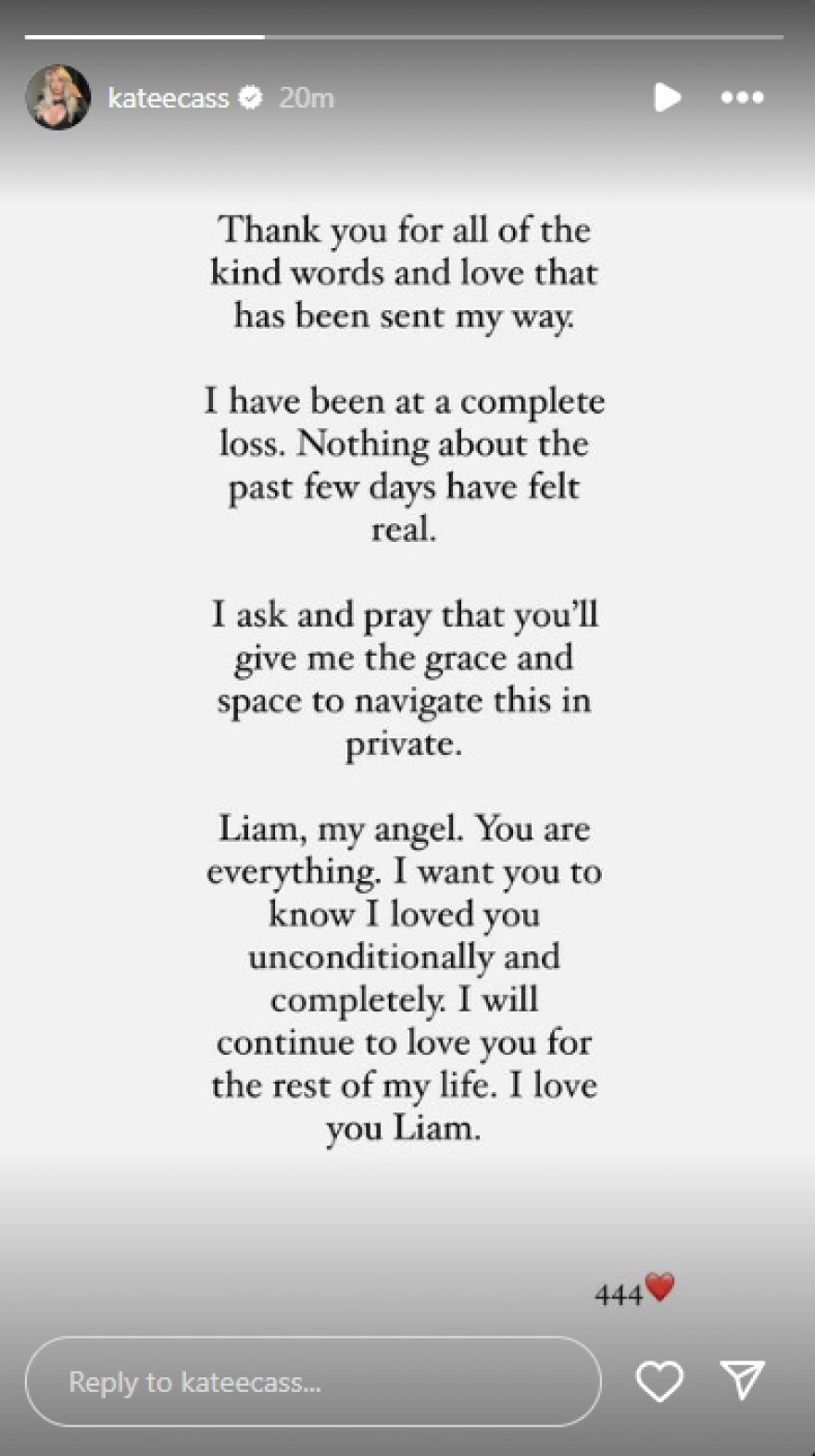Image resolution: width=815 pixels, height=1456 pixels.
Task: Tap the kateecass username
Action: 168,97
